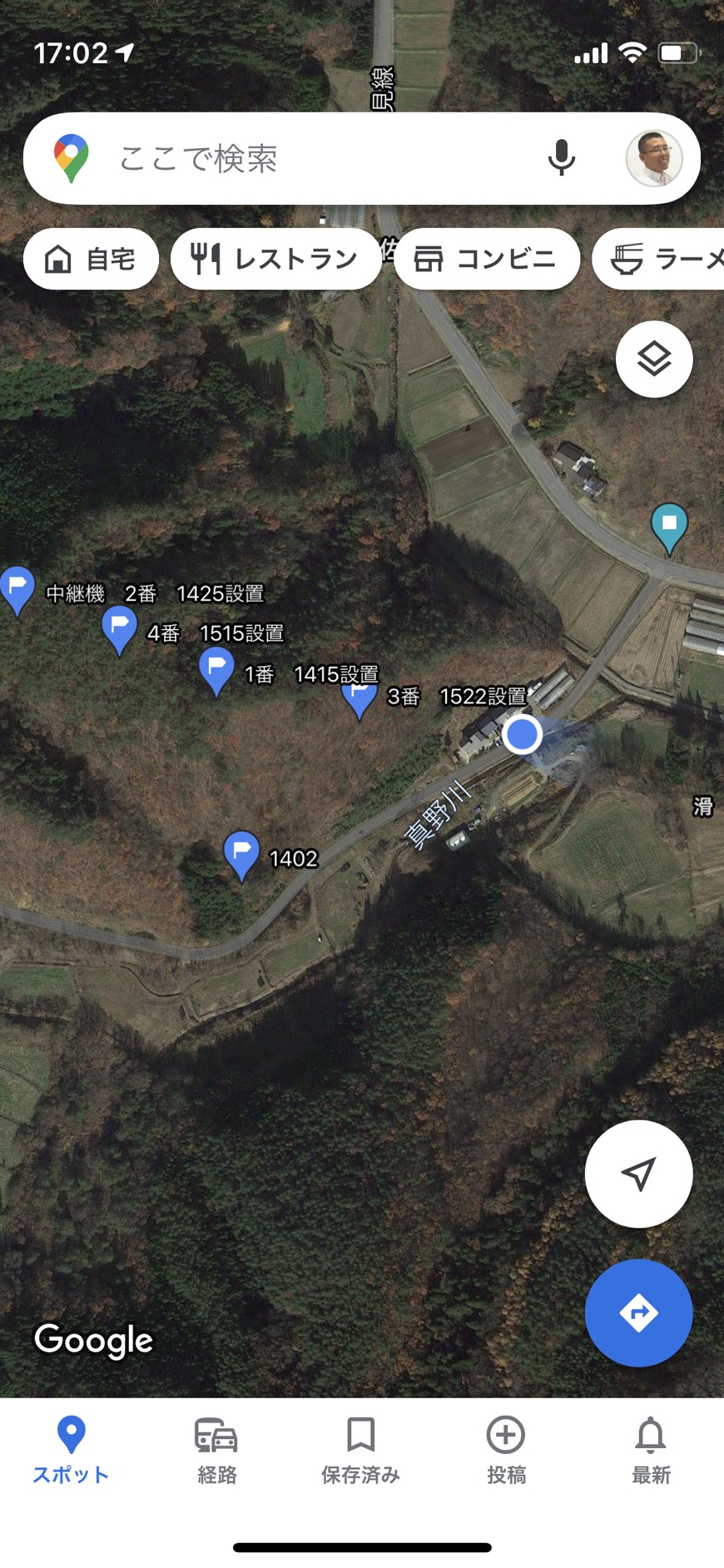Select the レストラン chip

[x=275, y=259]
